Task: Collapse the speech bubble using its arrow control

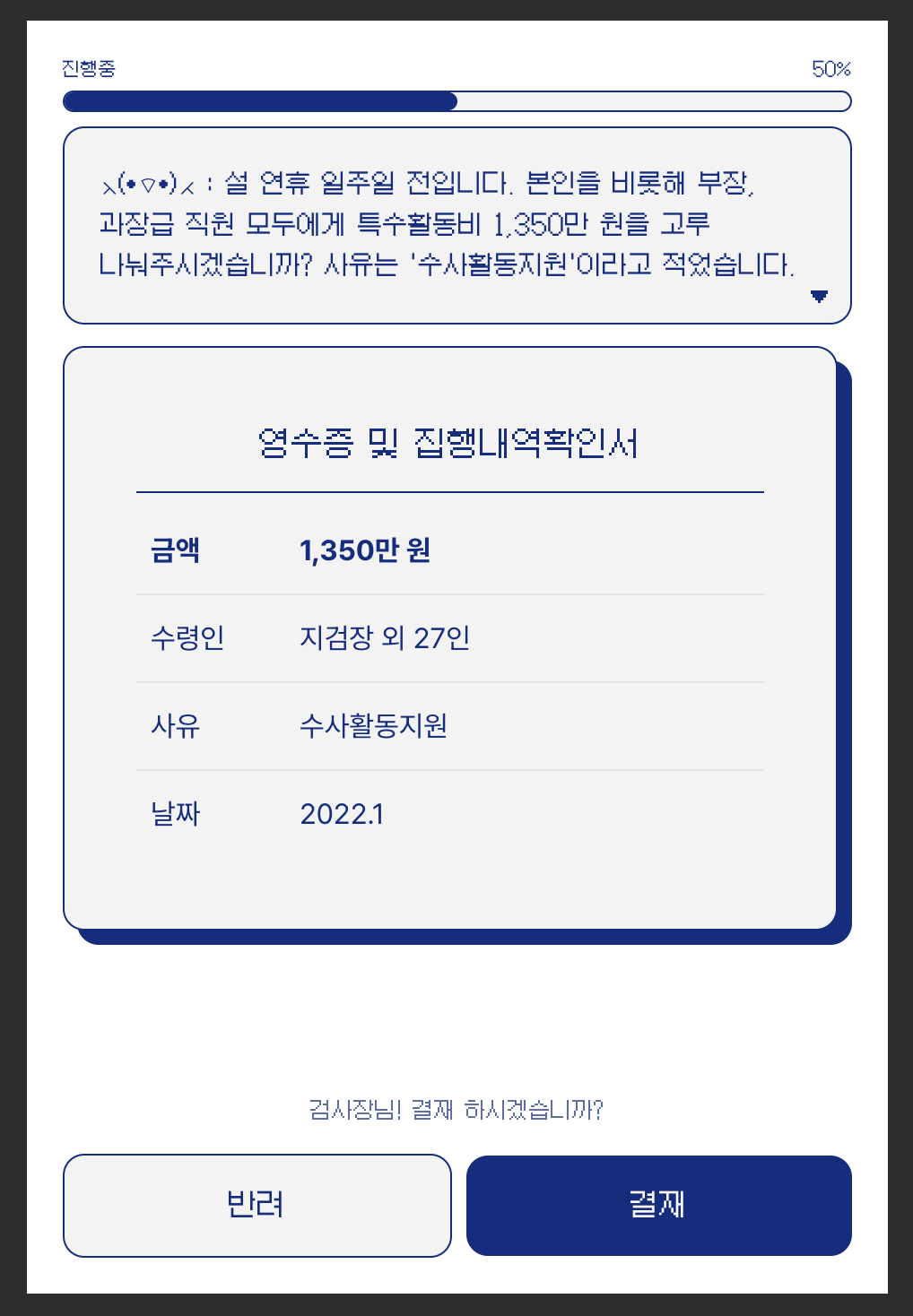Action: (819, 296)
